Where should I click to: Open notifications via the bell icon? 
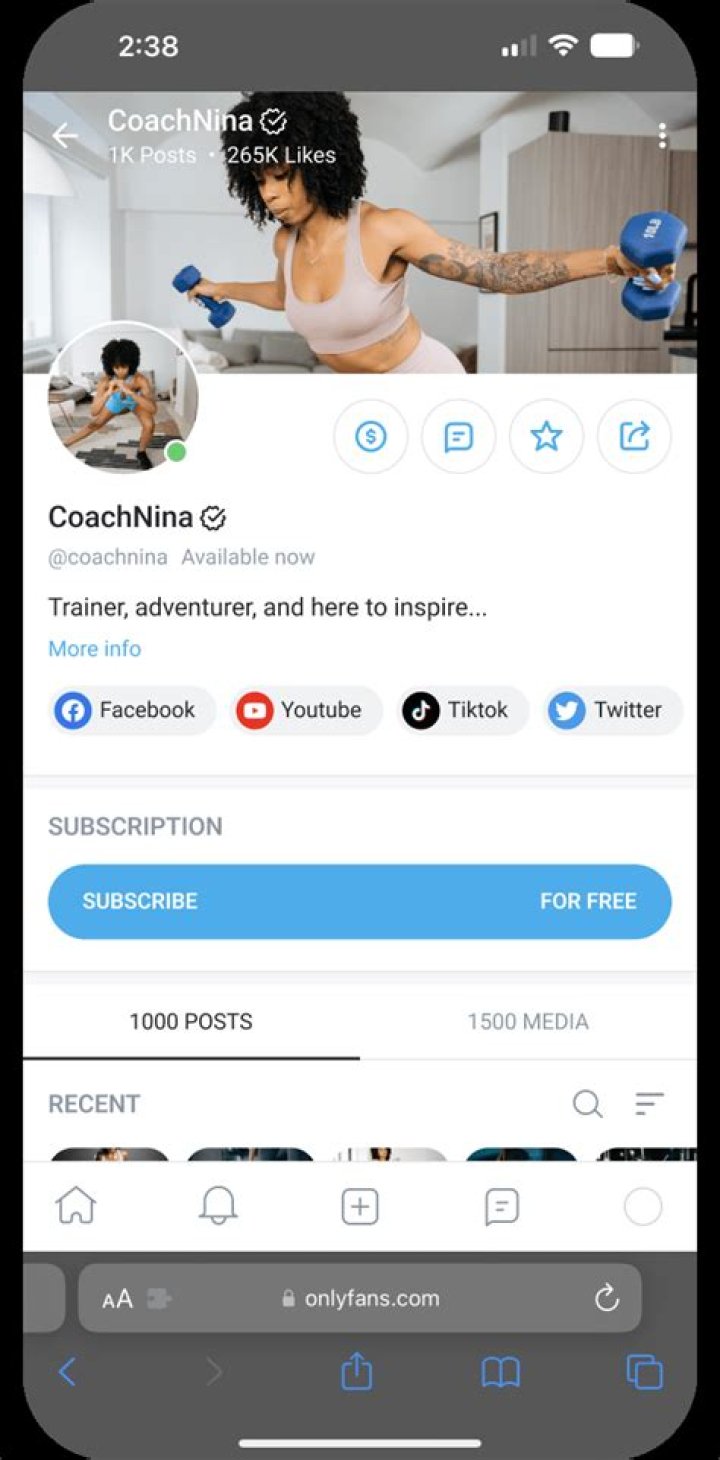[x=218, y=1206]
